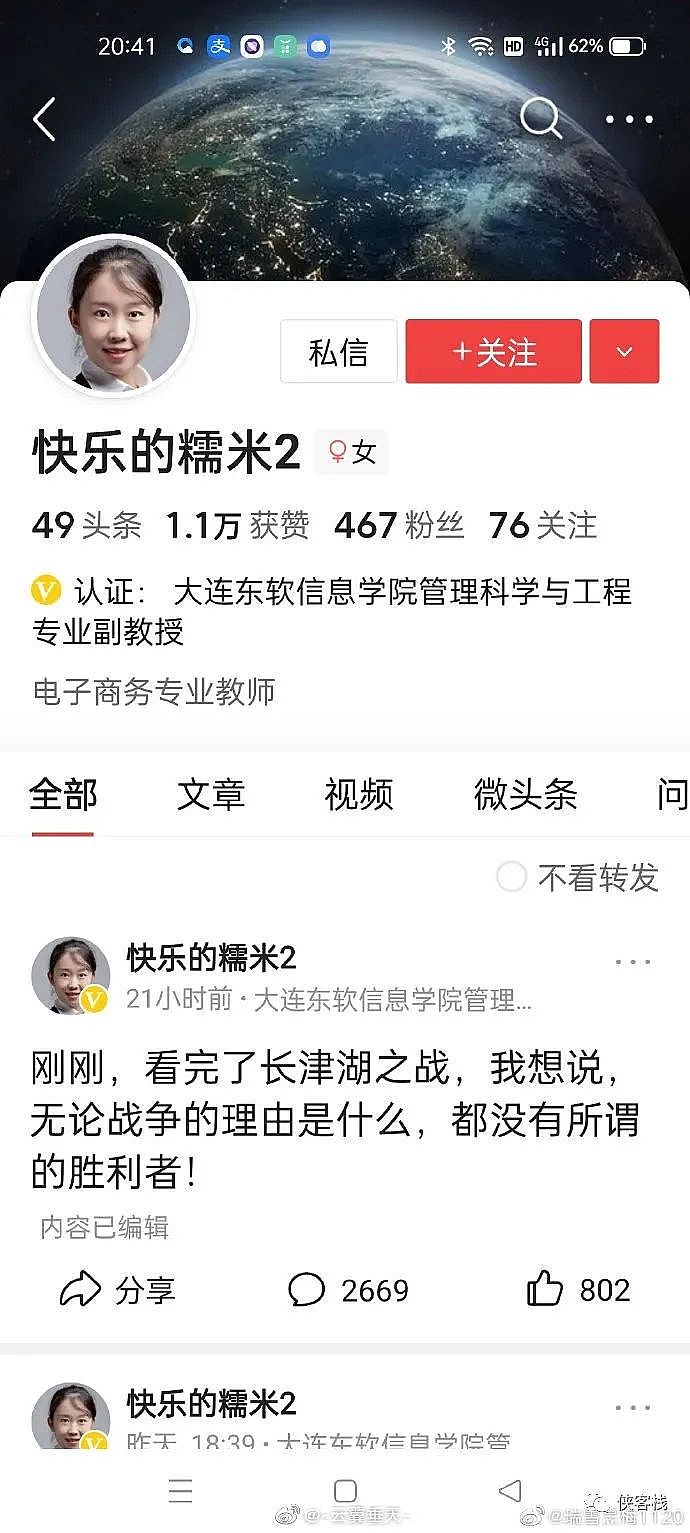This screenshot has height=1533, width=690.
Task: Tap the system home button
Action: (345, 1490)
